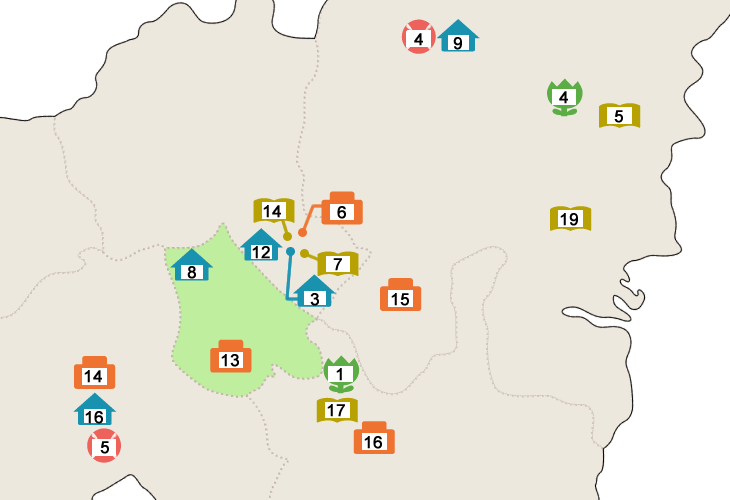
Task: Select the green tulip marker numbered 4
Action: coord(564,96)
